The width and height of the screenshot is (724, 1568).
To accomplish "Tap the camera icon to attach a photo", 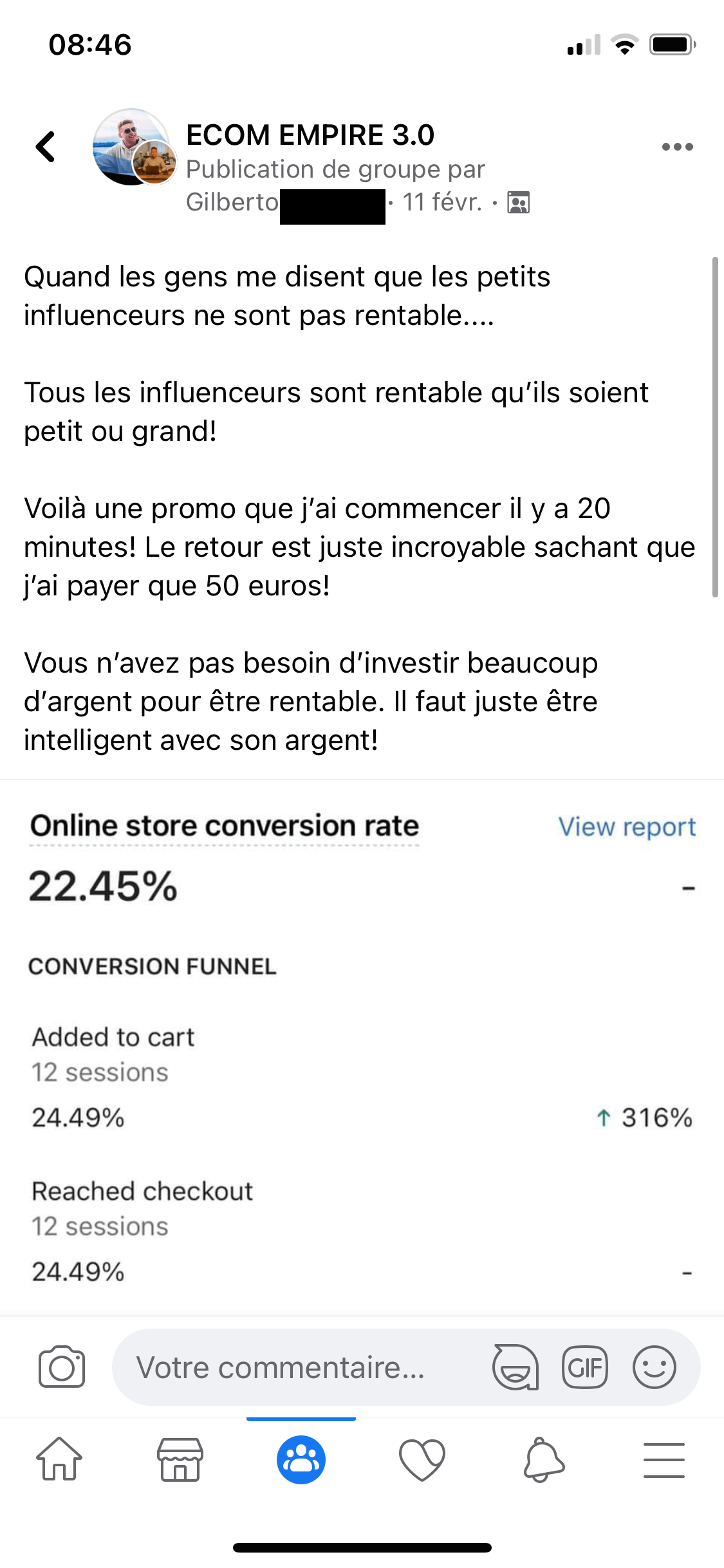I will (x=62, y=1367).
